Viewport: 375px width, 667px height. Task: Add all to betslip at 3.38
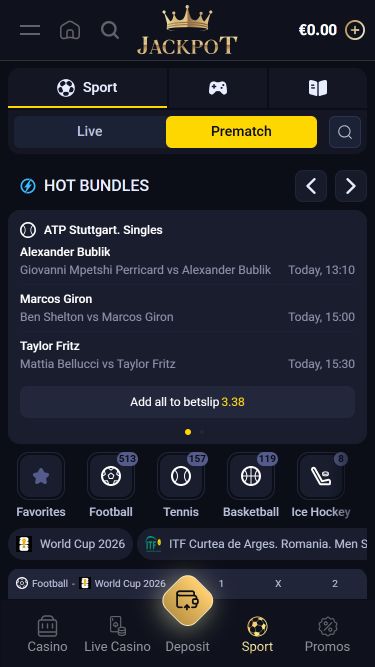(188, 402)
